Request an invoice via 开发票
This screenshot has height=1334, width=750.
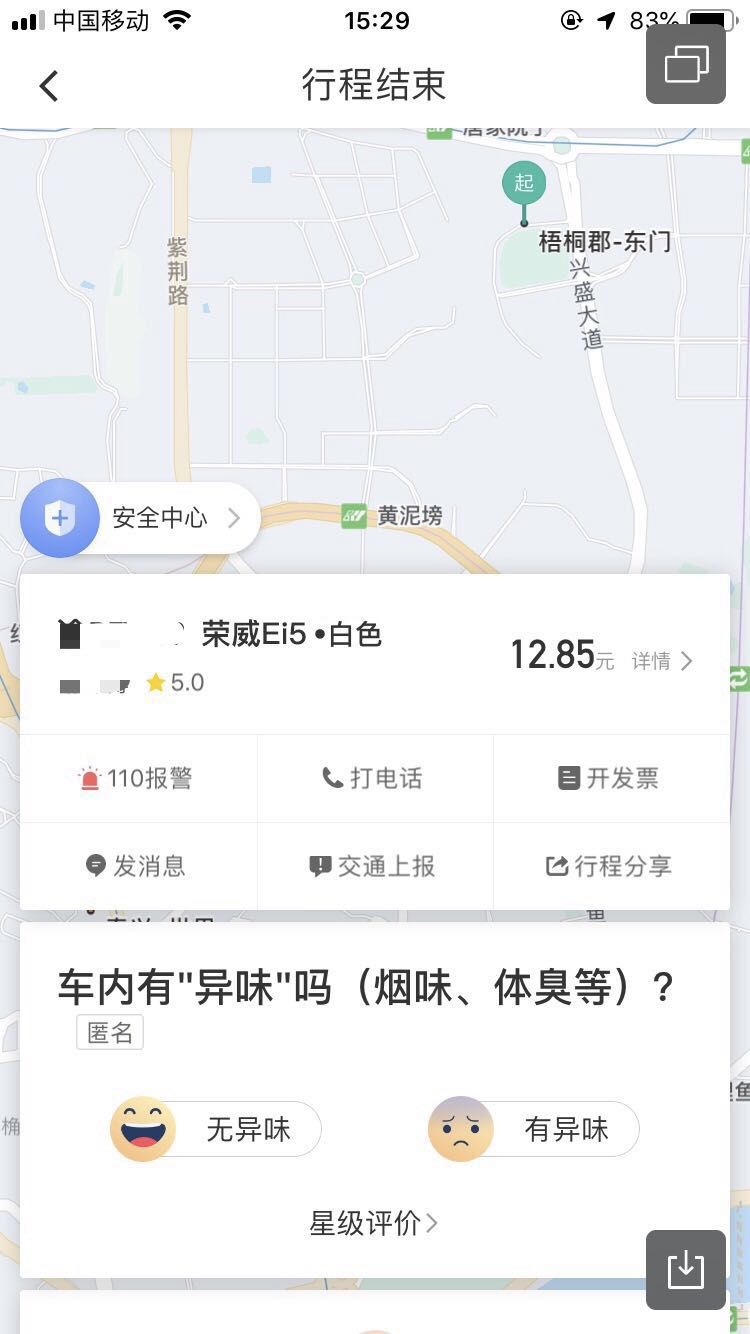[x=609, y=779]
